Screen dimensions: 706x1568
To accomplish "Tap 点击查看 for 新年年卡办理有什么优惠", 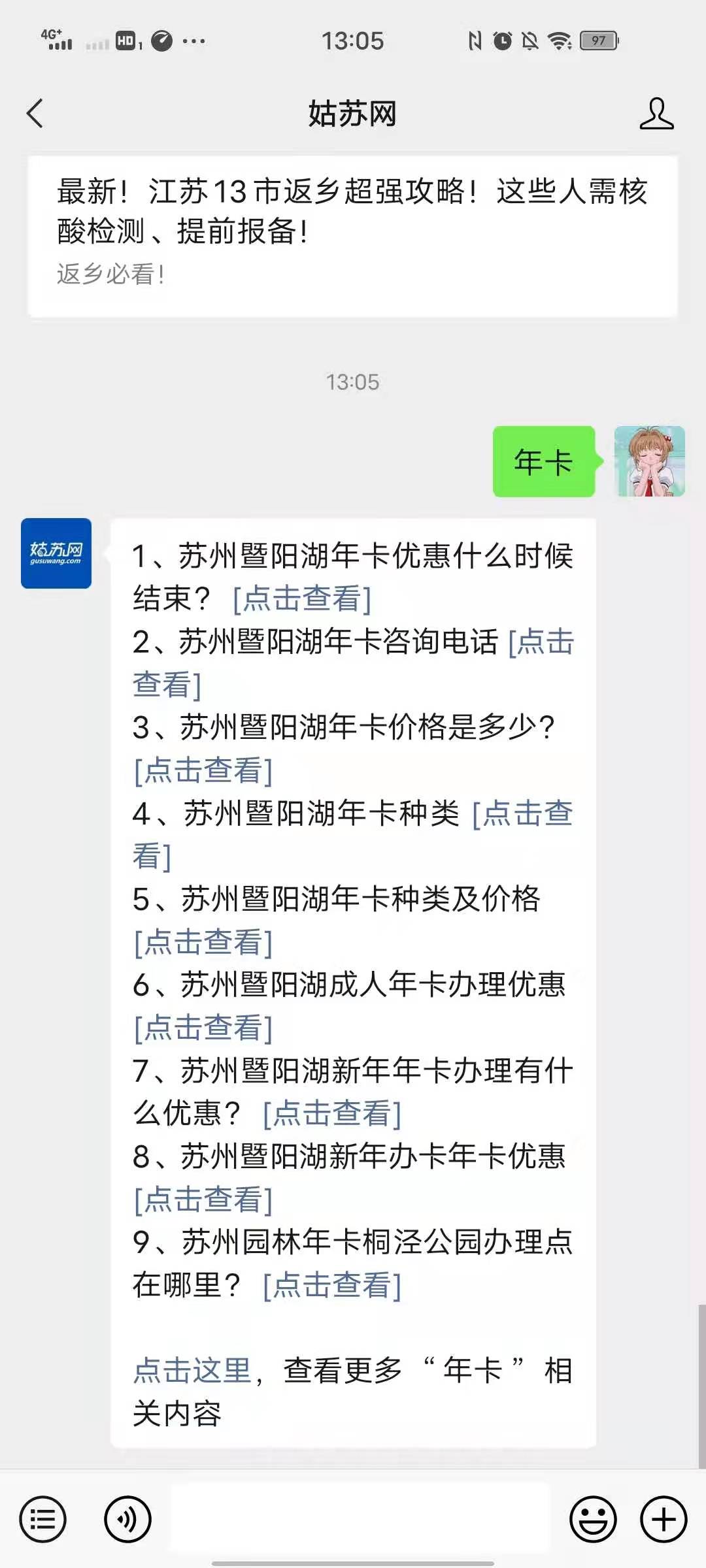I will (332, 1113).
